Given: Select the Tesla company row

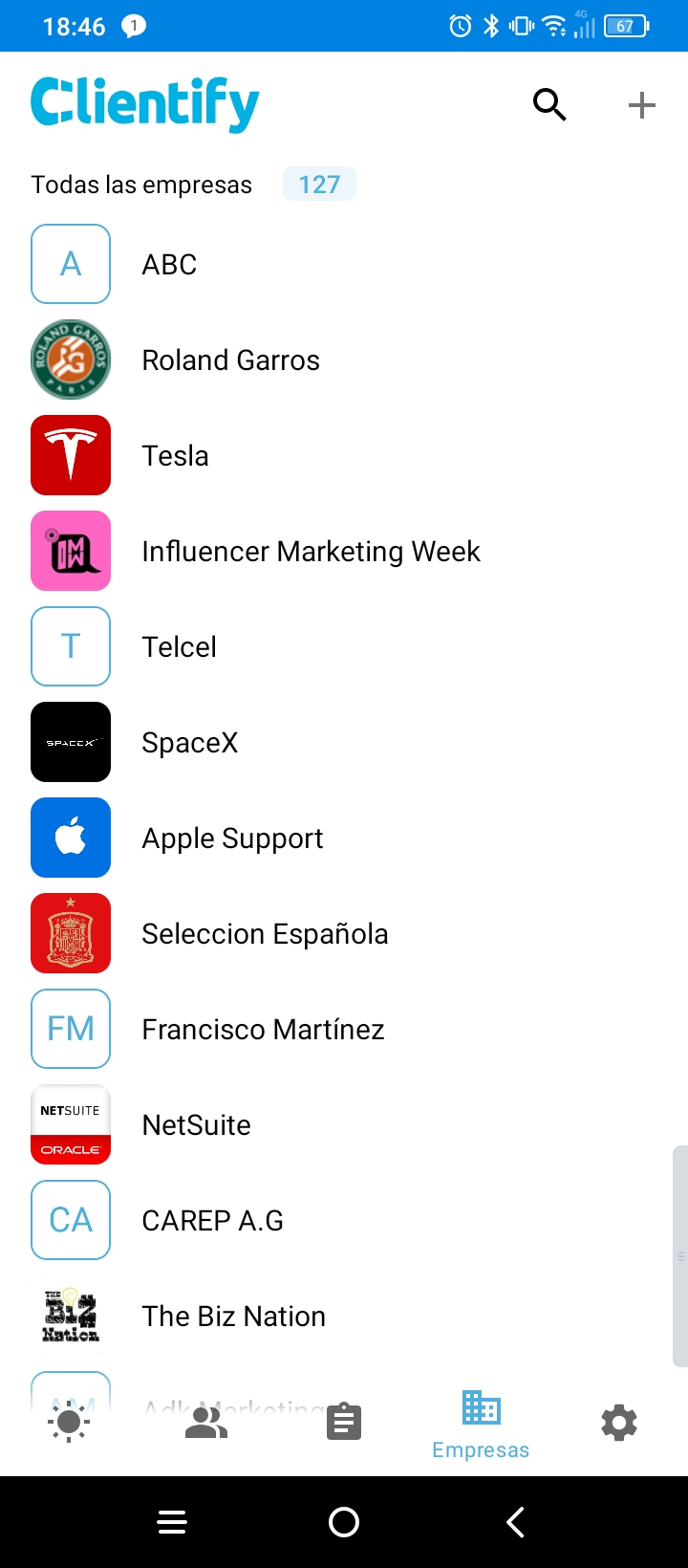Looking at the screenshot, I should point(344,455).
